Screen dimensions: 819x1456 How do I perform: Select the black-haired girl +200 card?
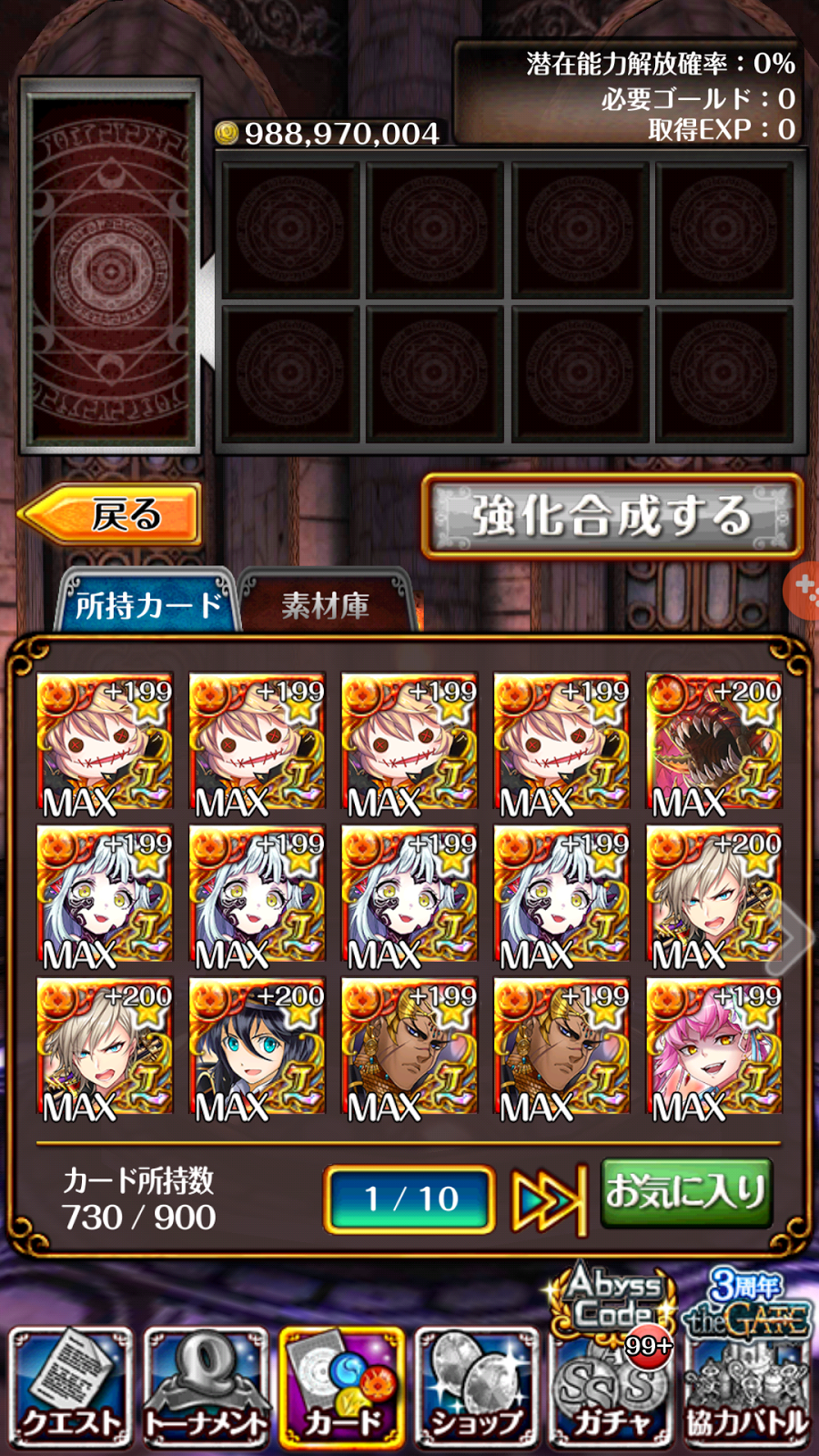pos(257,1046)
